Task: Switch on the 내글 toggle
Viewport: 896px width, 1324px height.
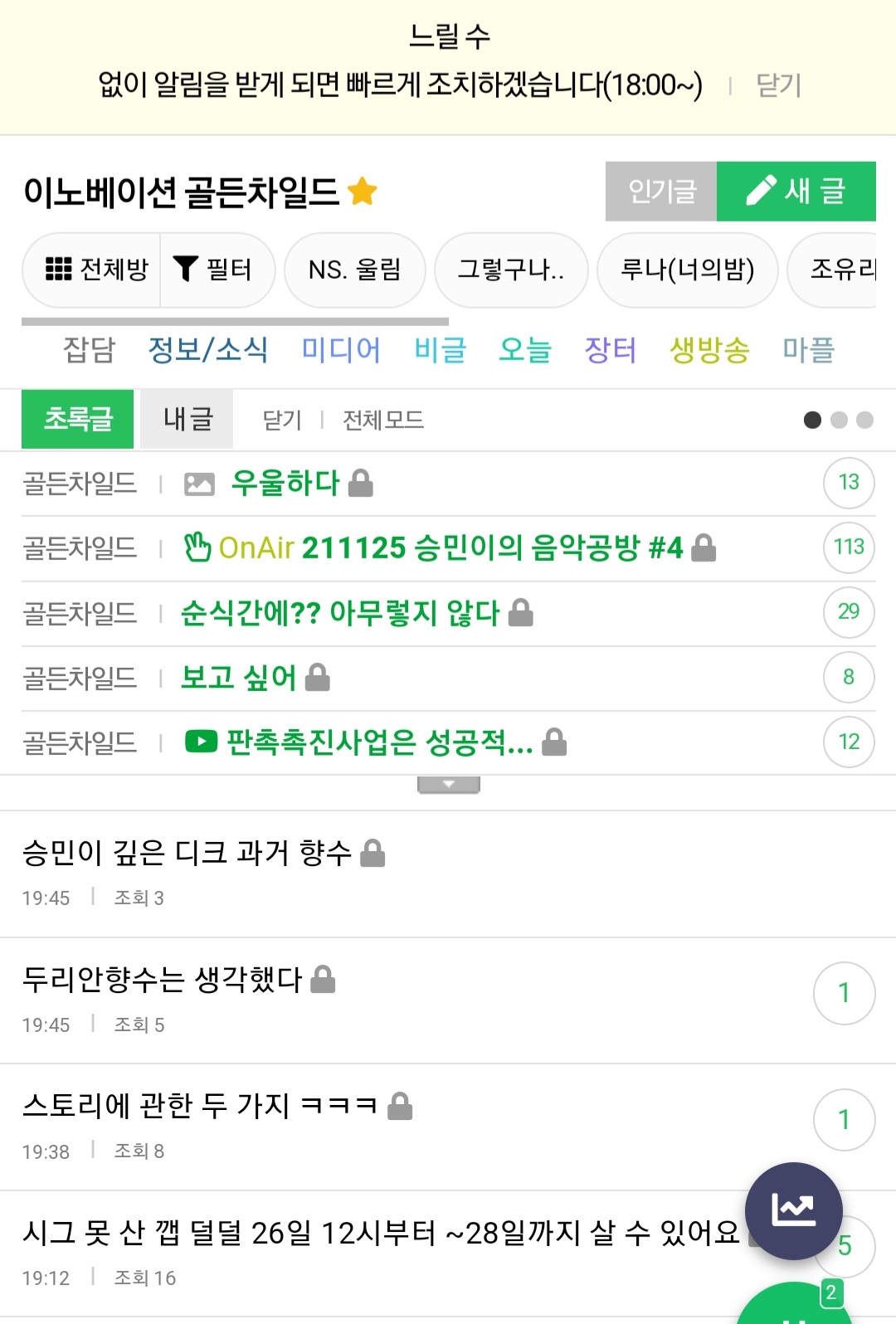Action: 186,419
